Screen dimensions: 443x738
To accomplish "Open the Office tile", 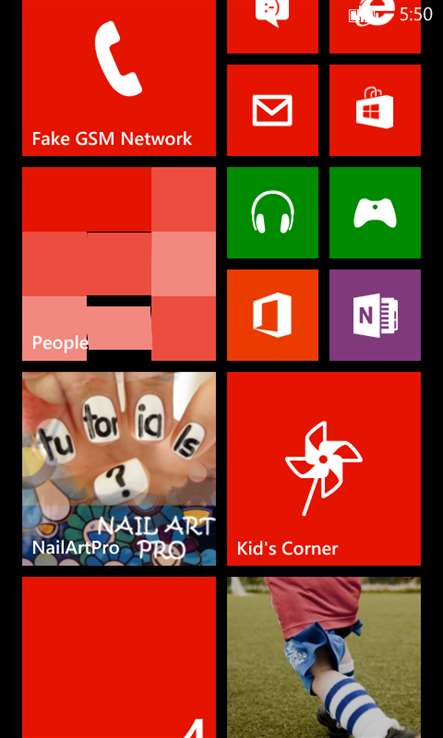I will pos(273,315).
